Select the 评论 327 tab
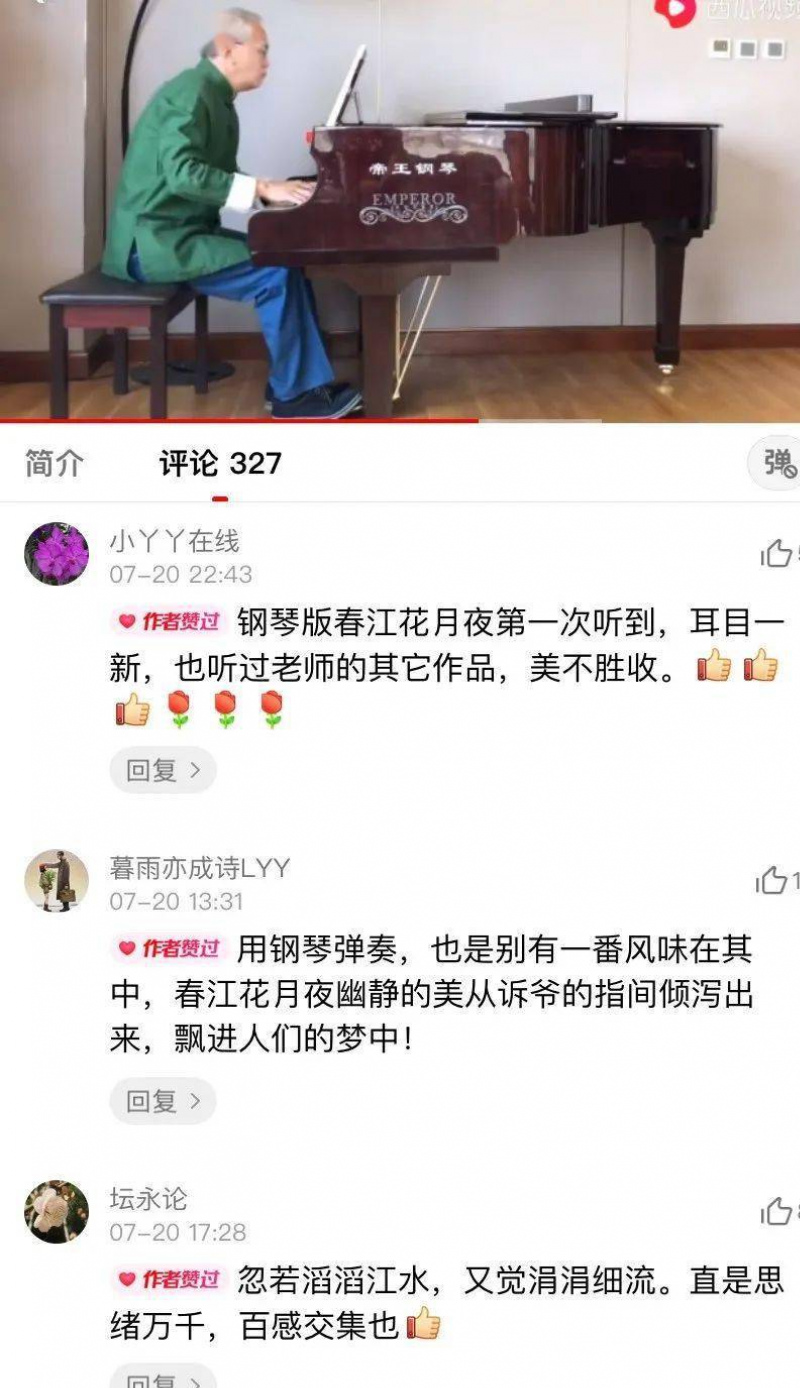Viewport: 800px width, 1388px height. coord(220,464)
